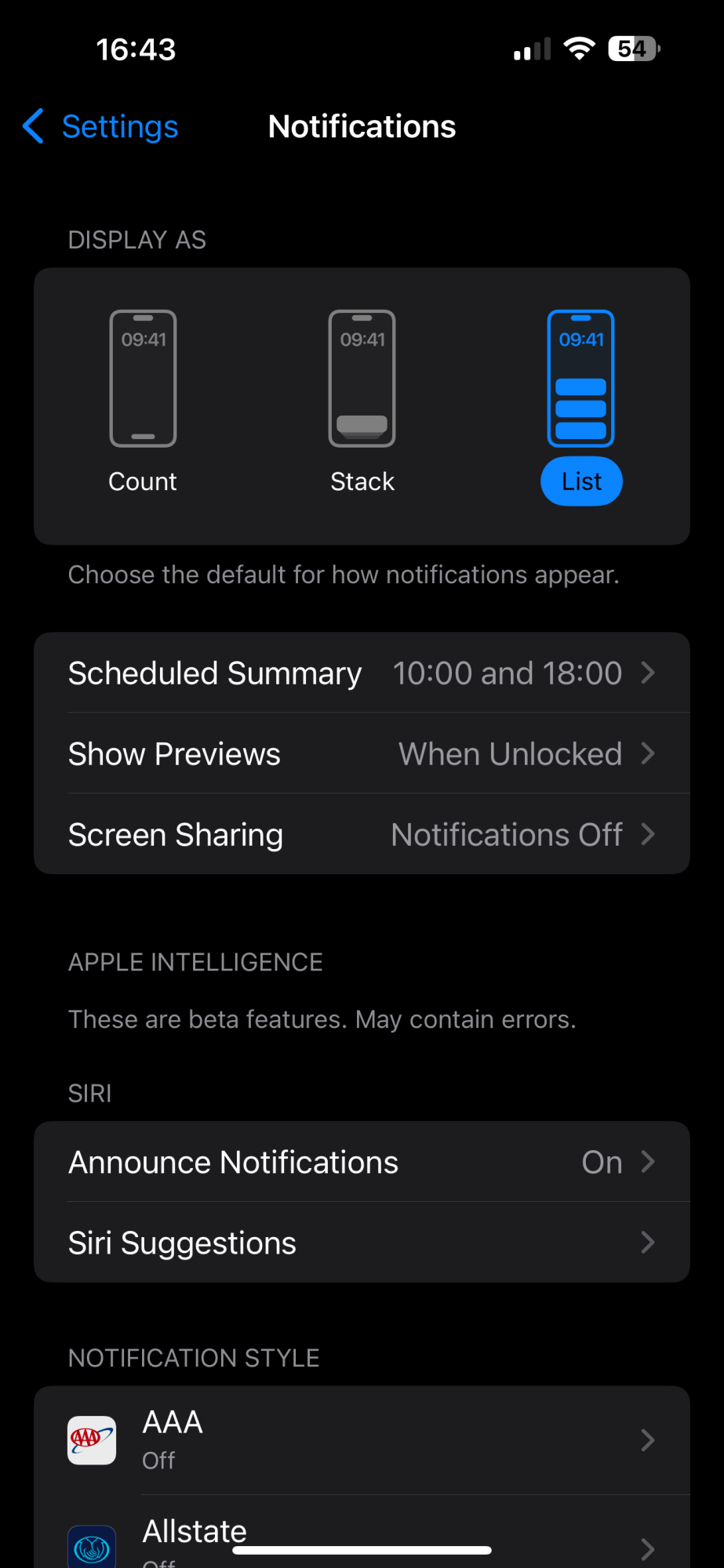
Task: Open Scheduled Summary settings
Action: [x=362, y=673]
